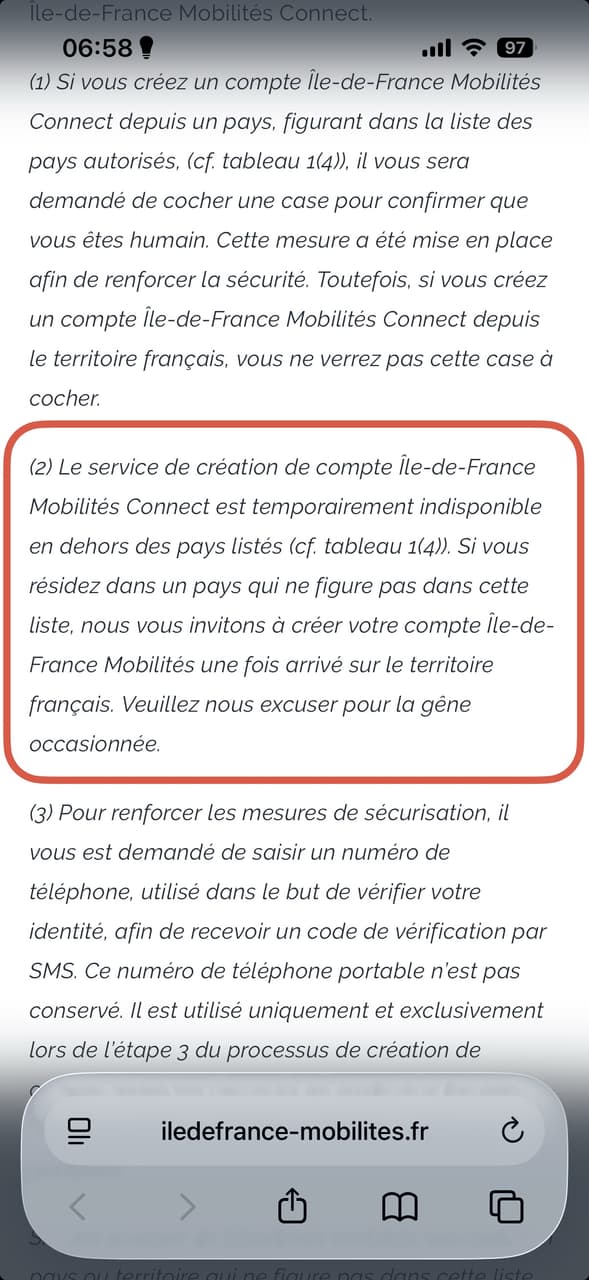Show all open tabs
The height and width of the screenshot is (1280, 589).
pyautogui.click(x=507, y=1207)
